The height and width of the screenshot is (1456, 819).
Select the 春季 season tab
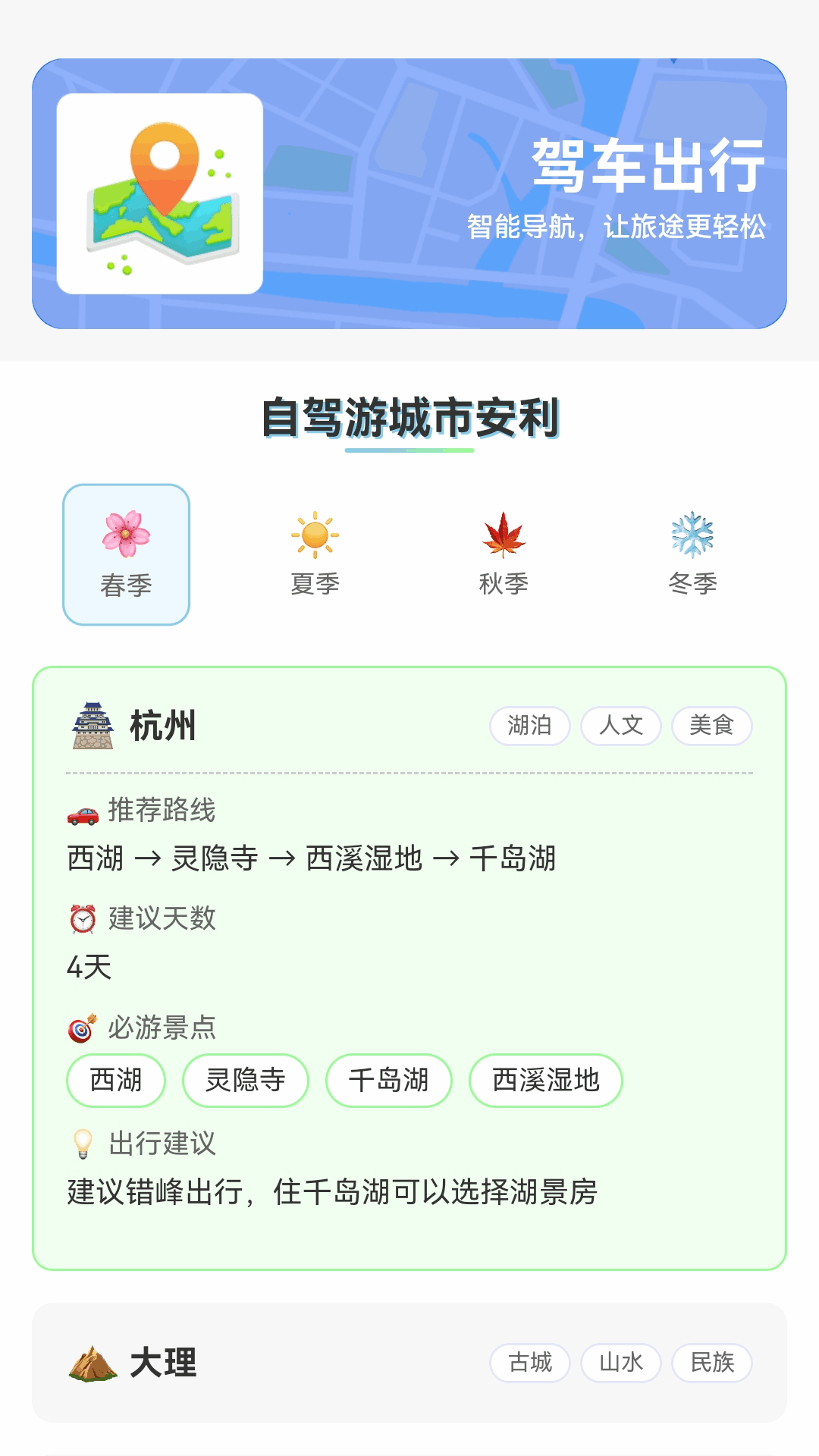coord(126,554)
